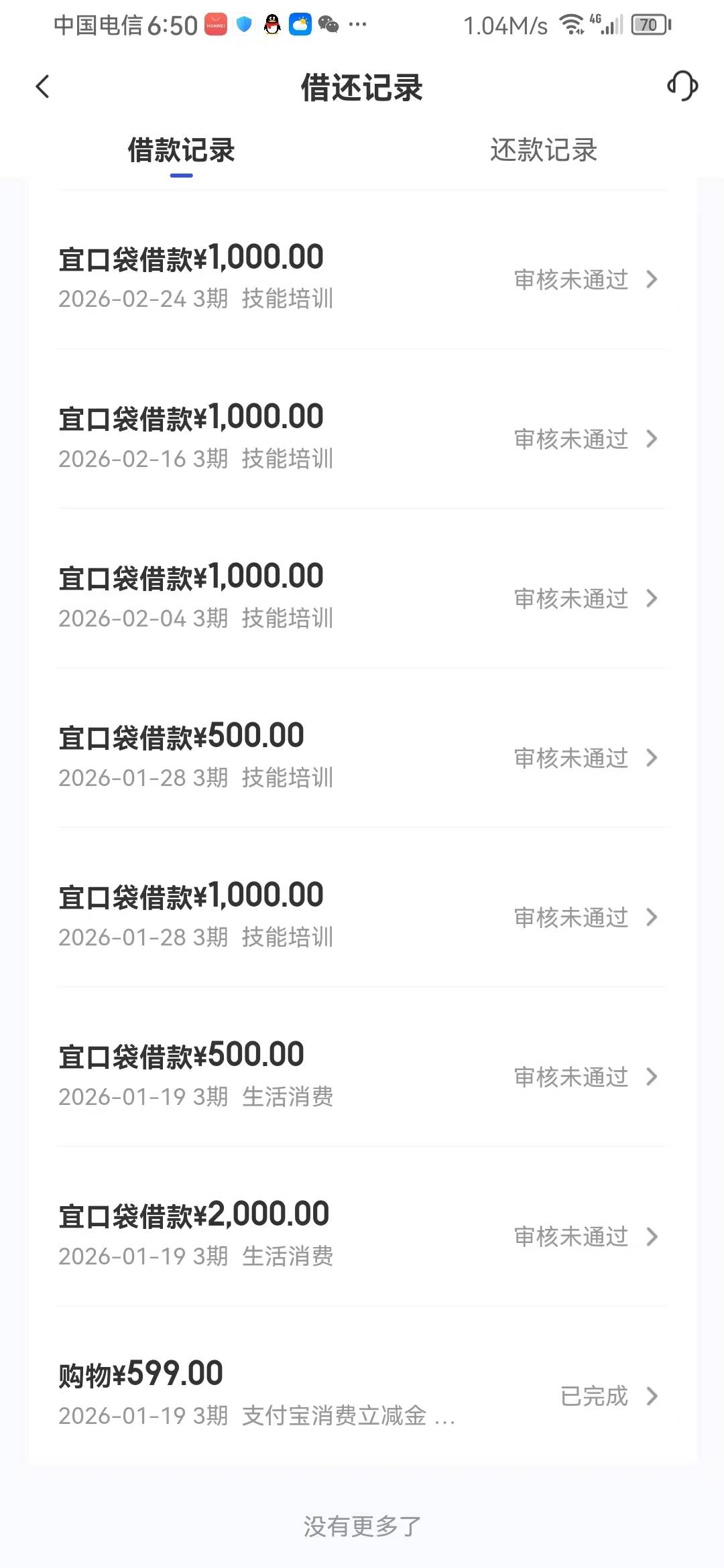Open the 2026-02-16 ¥1,000.00 loan record

(x=362, y=437)
